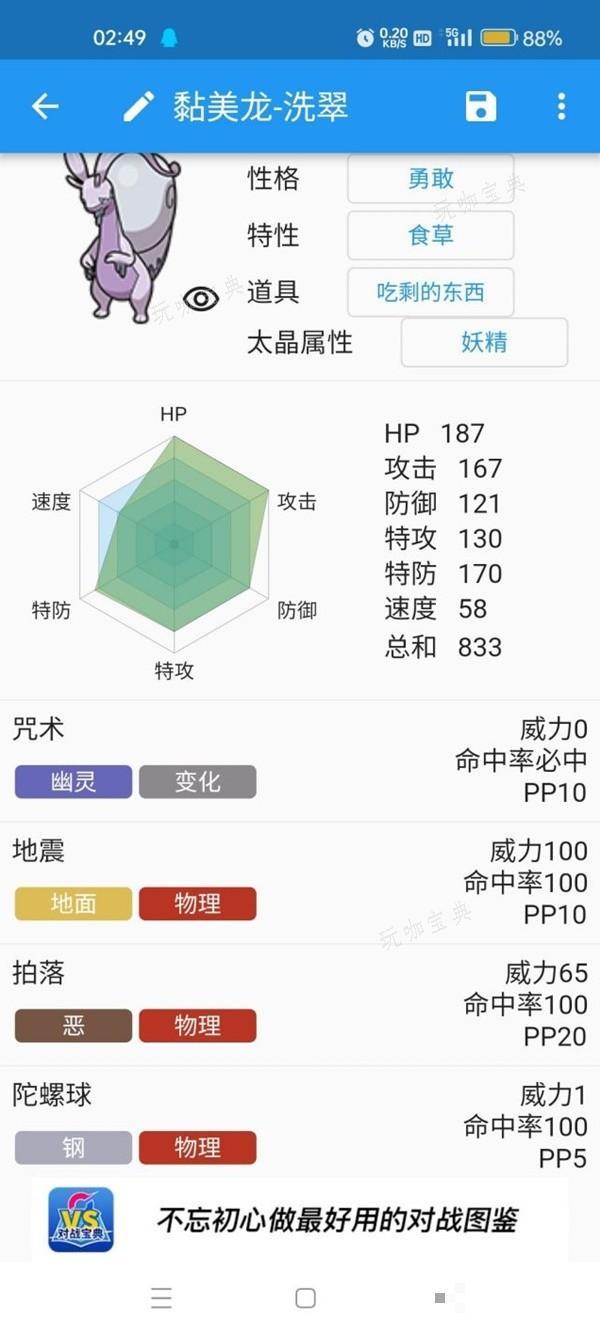Viewport: 600px width, 1333px height.
Task: Change the held item 吃剩的东西
Action: click(x=430, y=293)
